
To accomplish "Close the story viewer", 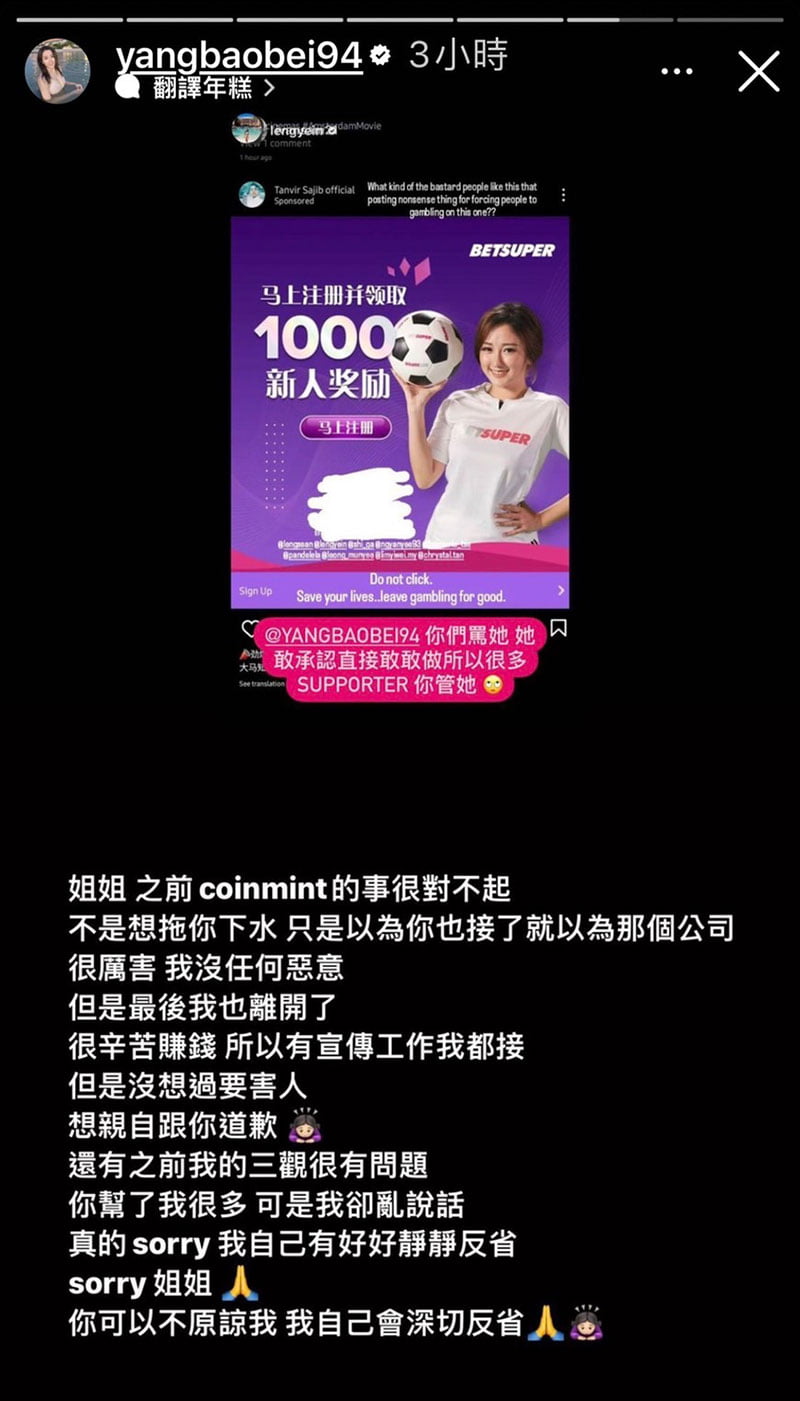I will 758,72.
